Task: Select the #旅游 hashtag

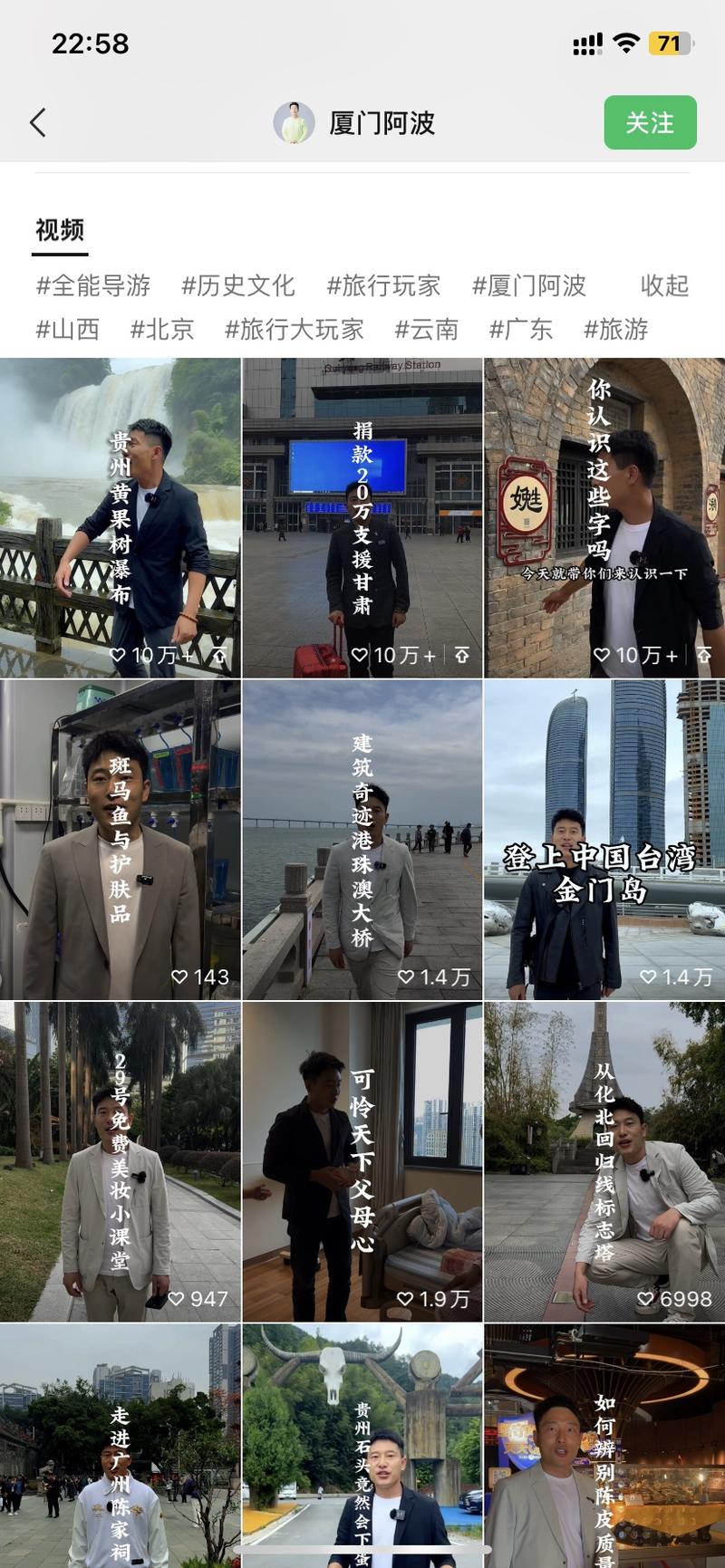Action: coord(615,330)
